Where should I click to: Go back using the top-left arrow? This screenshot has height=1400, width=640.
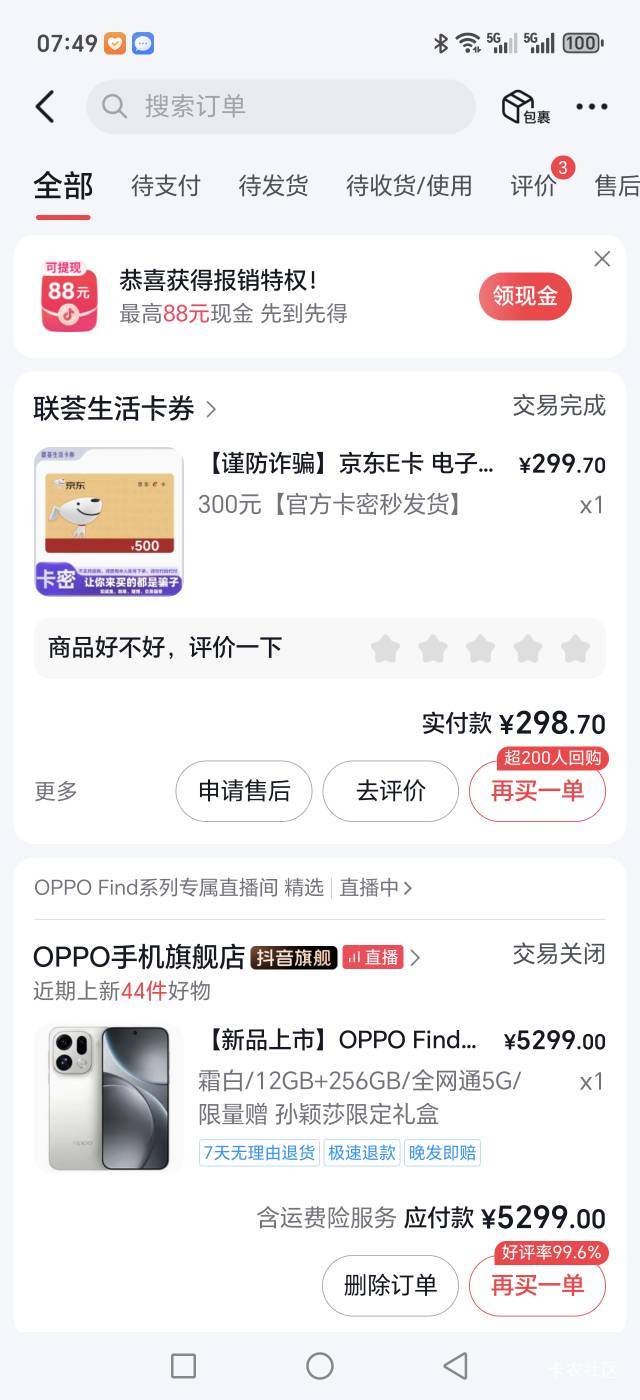pos(45,107)
